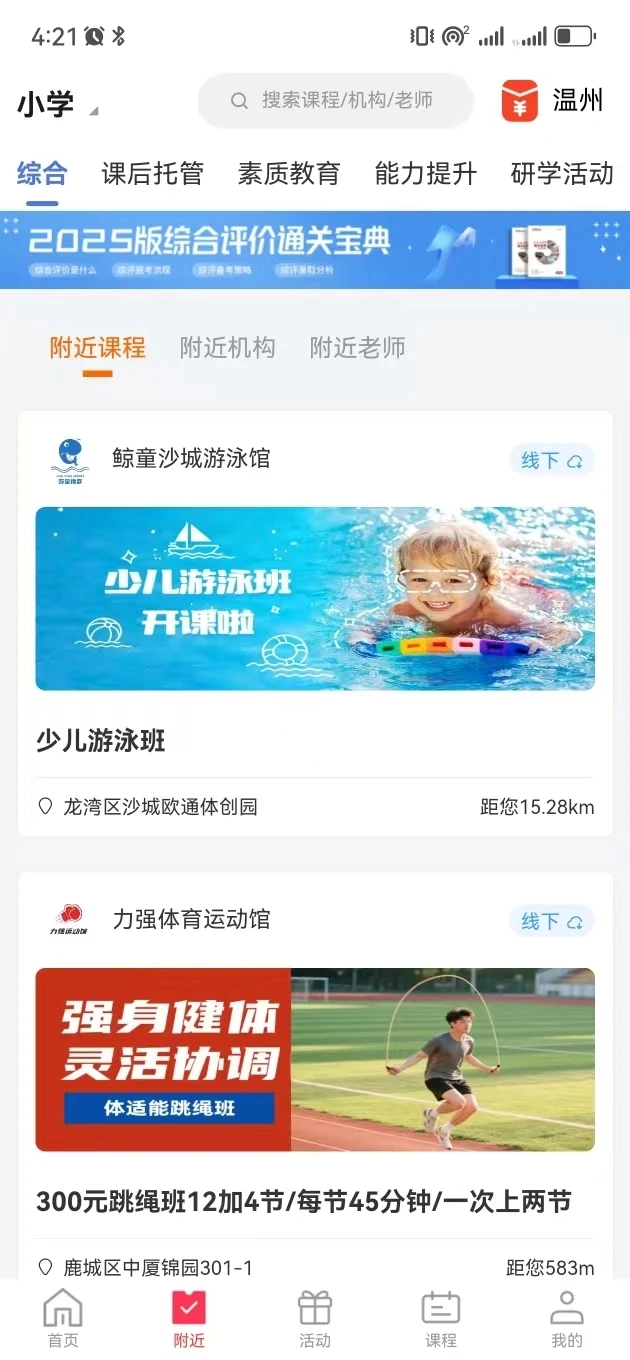Image resolution: width=630 pixels, height=1360 pixels.
Task: Go to the 首页 tab
Action: tap(63, 1318)
